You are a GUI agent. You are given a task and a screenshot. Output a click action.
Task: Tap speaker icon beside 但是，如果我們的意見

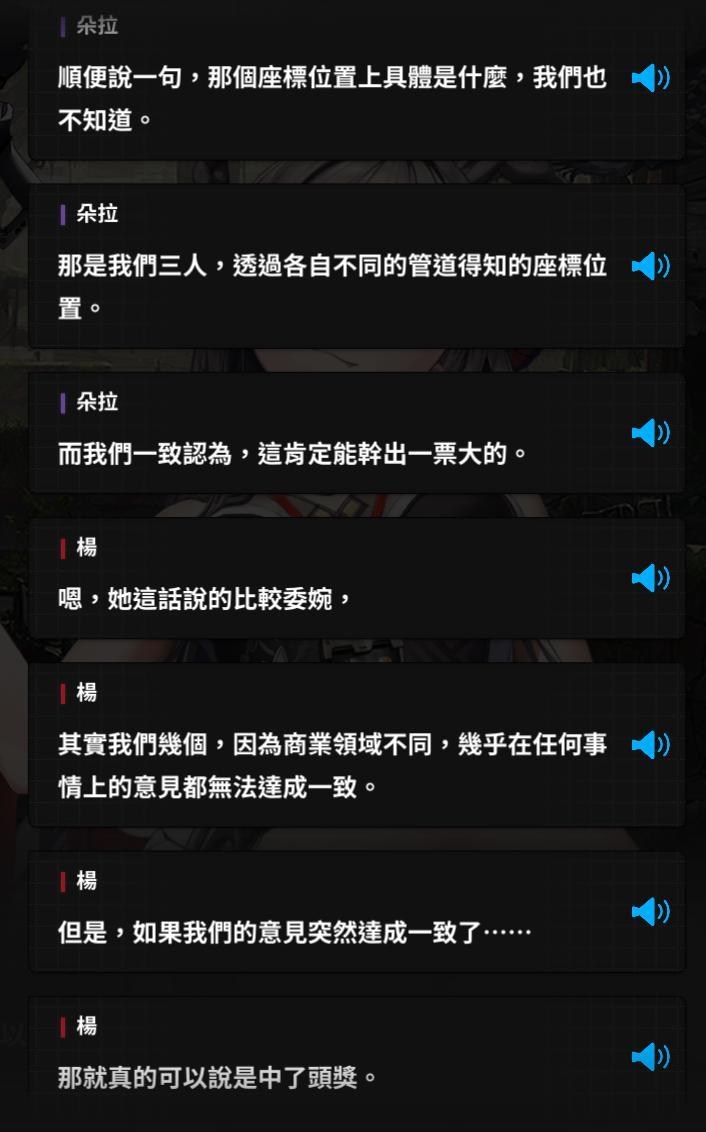click(650, 911)
